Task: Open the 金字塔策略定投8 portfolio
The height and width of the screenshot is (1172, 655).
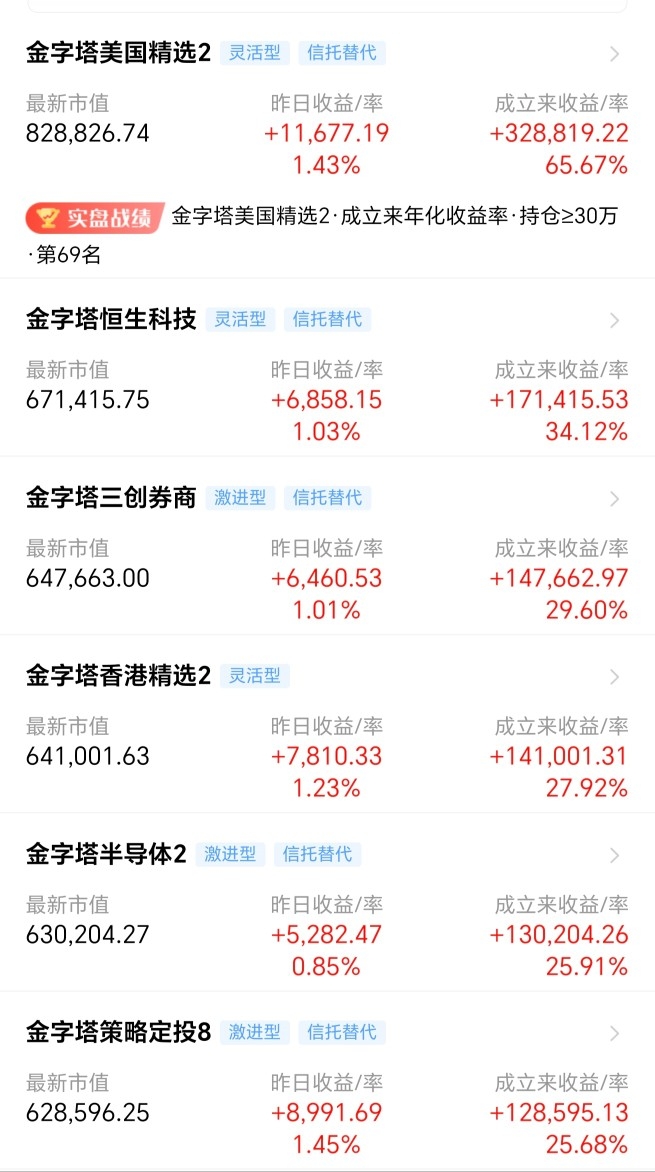Action: point(118,1032)
